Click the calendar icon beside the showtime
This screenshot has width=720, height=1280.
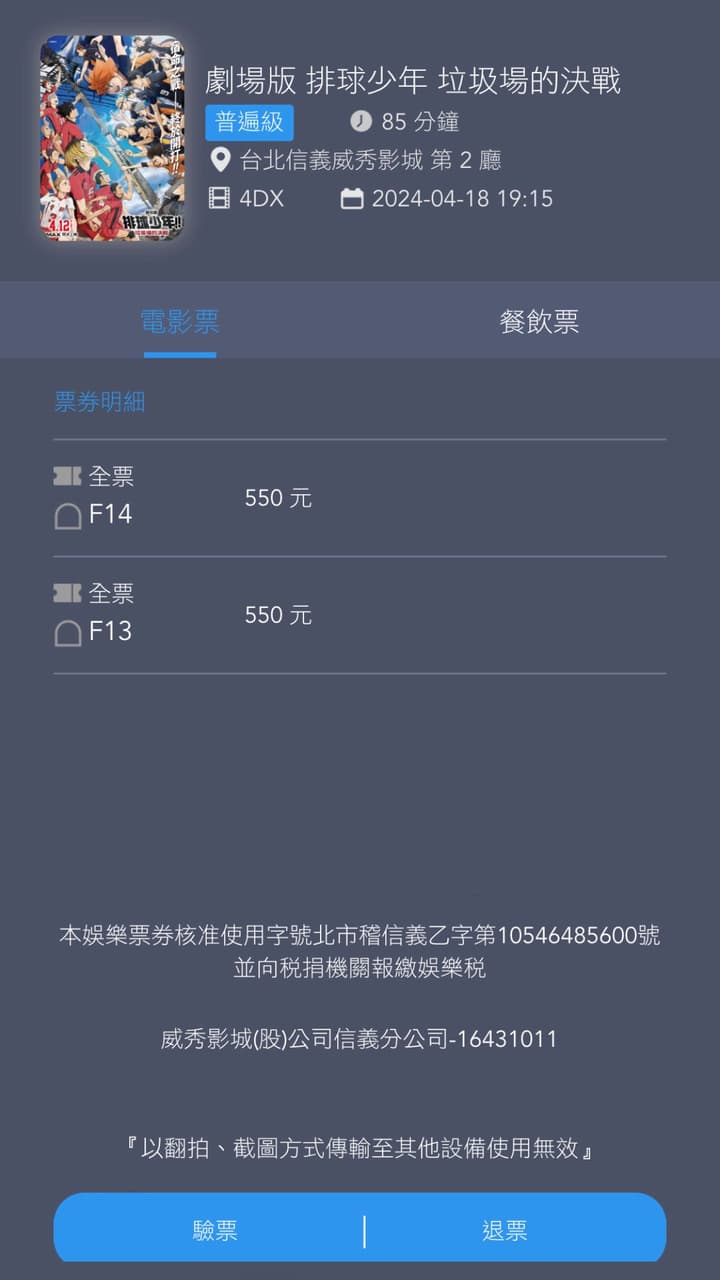click(x=354, y=199)
